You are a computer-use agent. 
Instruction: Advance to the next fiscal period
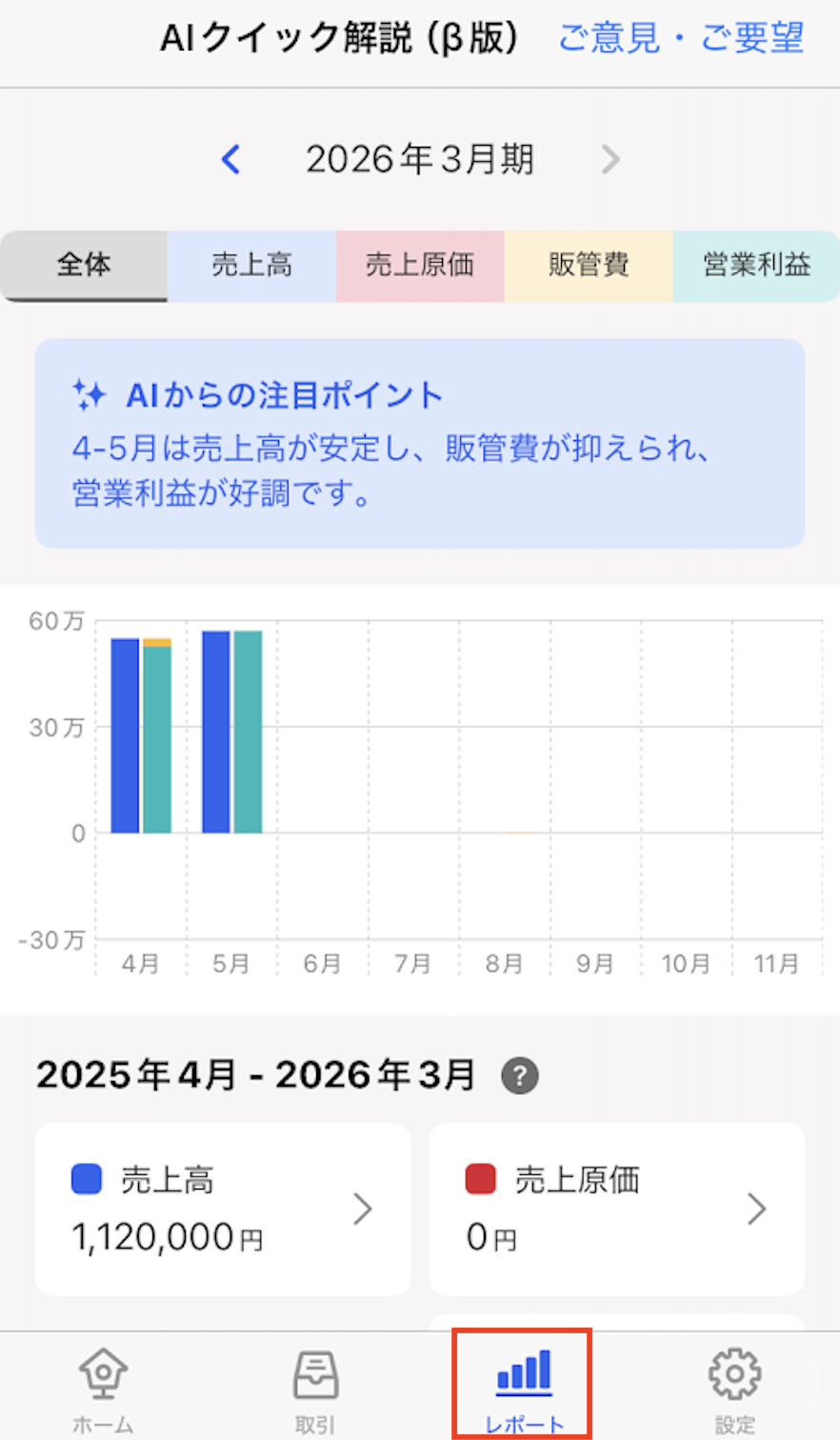pyautogui.click(x=610, y=159)
